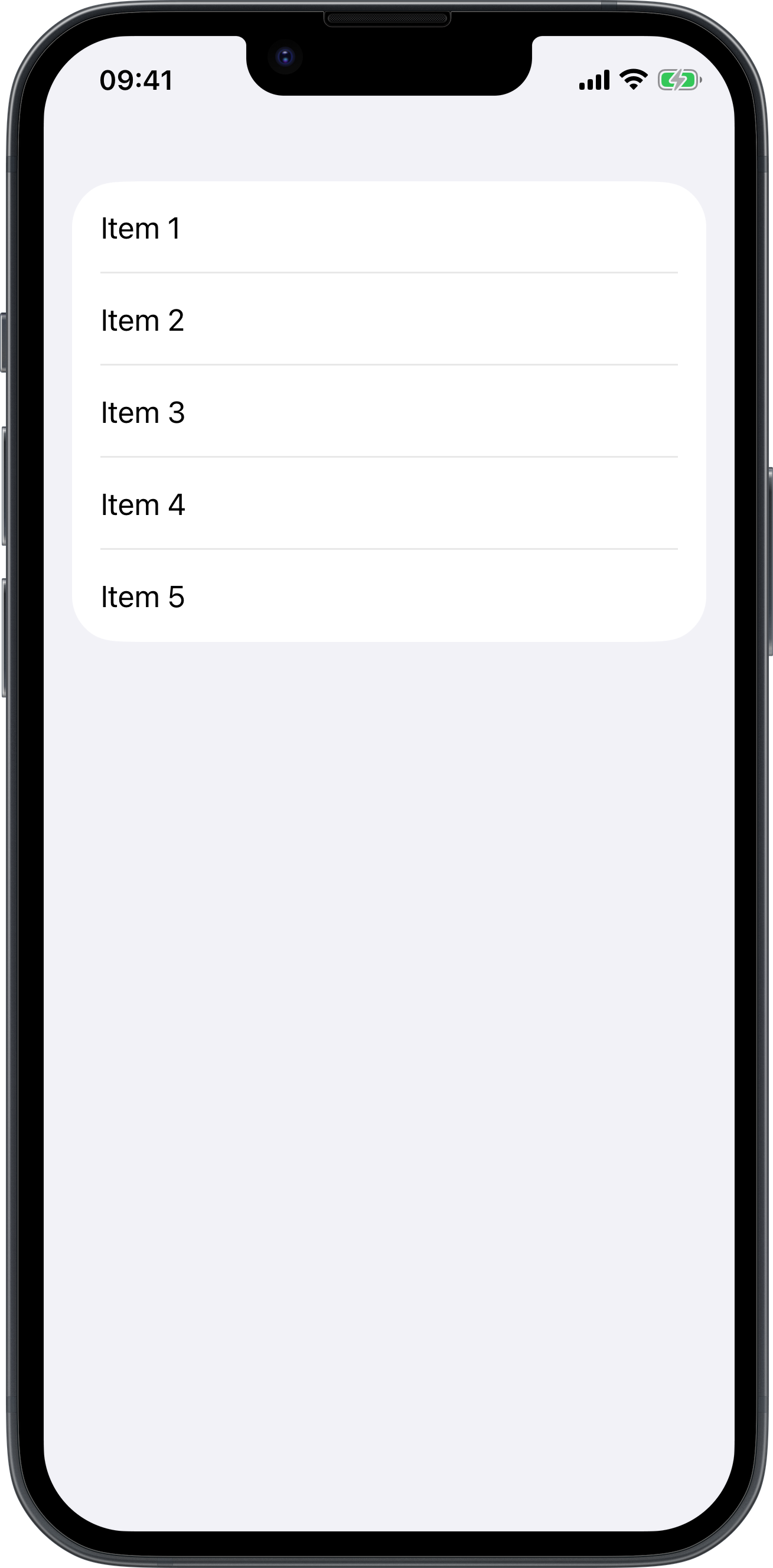Choose Item 4 from the list

pyautogui.click(x=389, y=504)
